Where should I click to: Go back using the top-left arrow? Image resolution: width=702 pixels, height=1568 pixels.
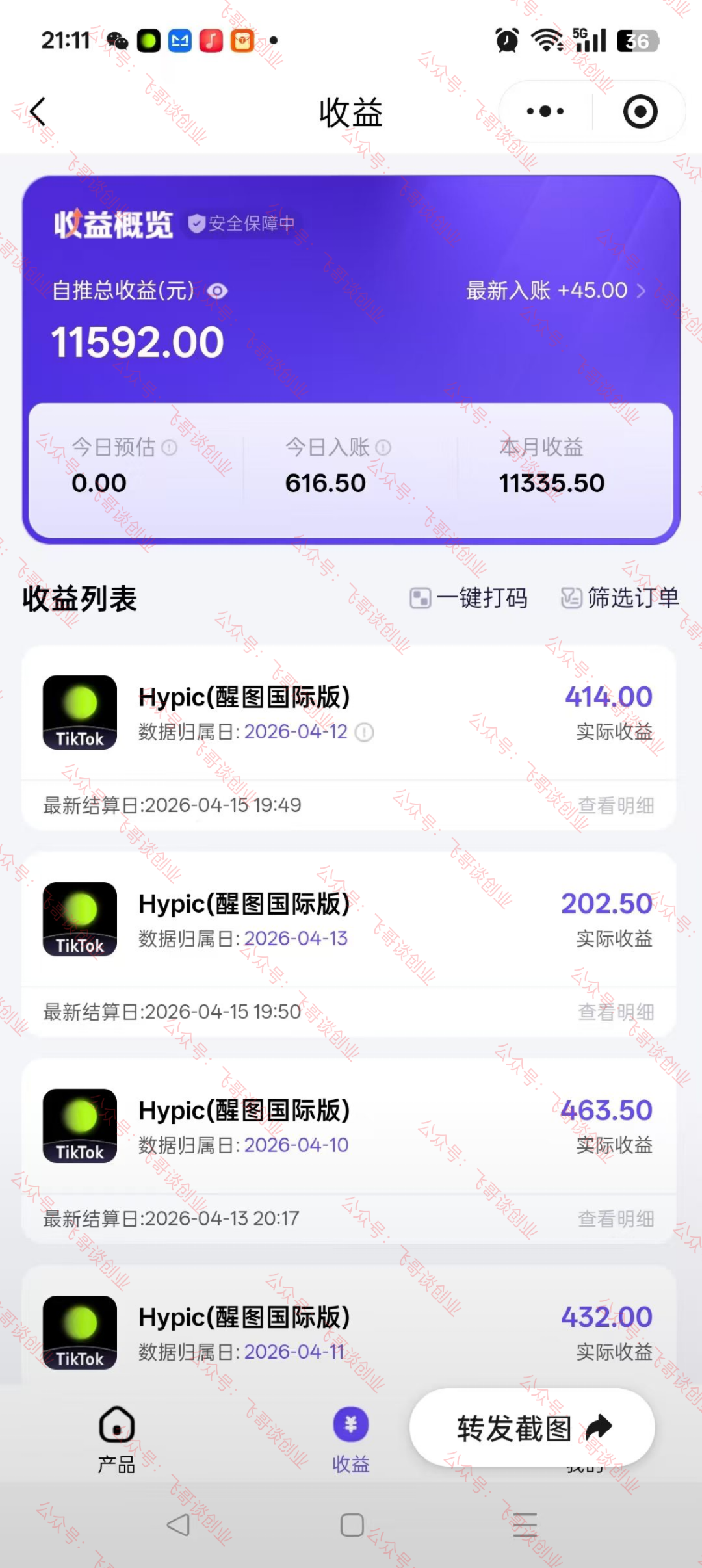tap(38, 112)
